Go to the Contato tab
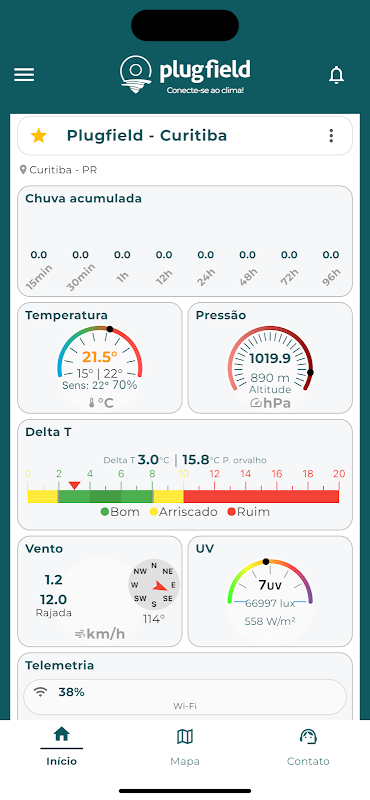This screenshot has height=800, width=370. [x=308, y=747]
